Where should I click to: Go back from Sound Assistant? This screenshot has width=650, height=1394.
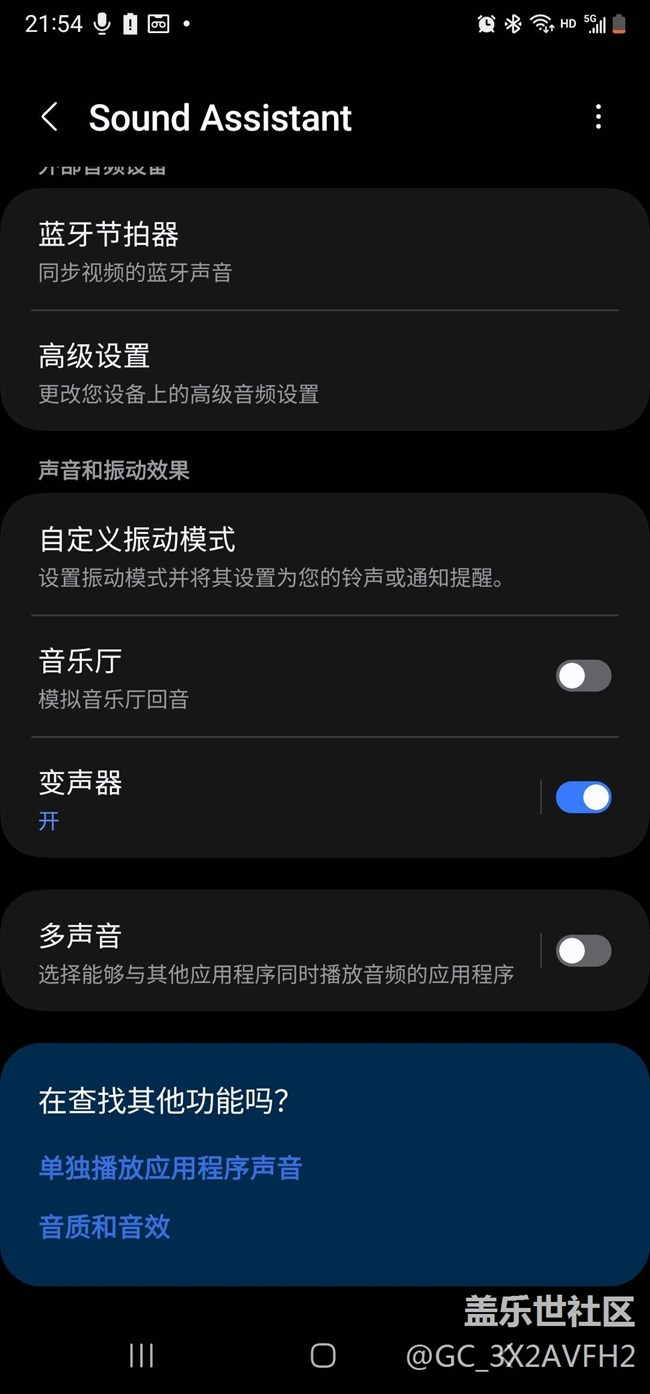coord(49,117)
